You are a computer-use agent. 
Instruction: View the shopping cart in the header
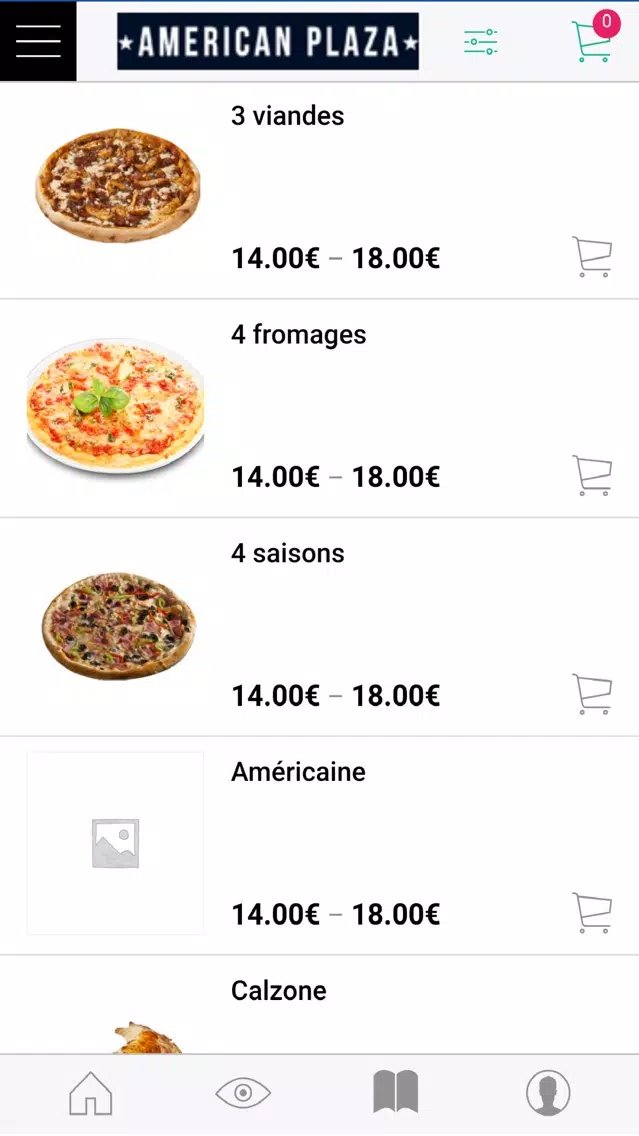click(x=595, y=37)
